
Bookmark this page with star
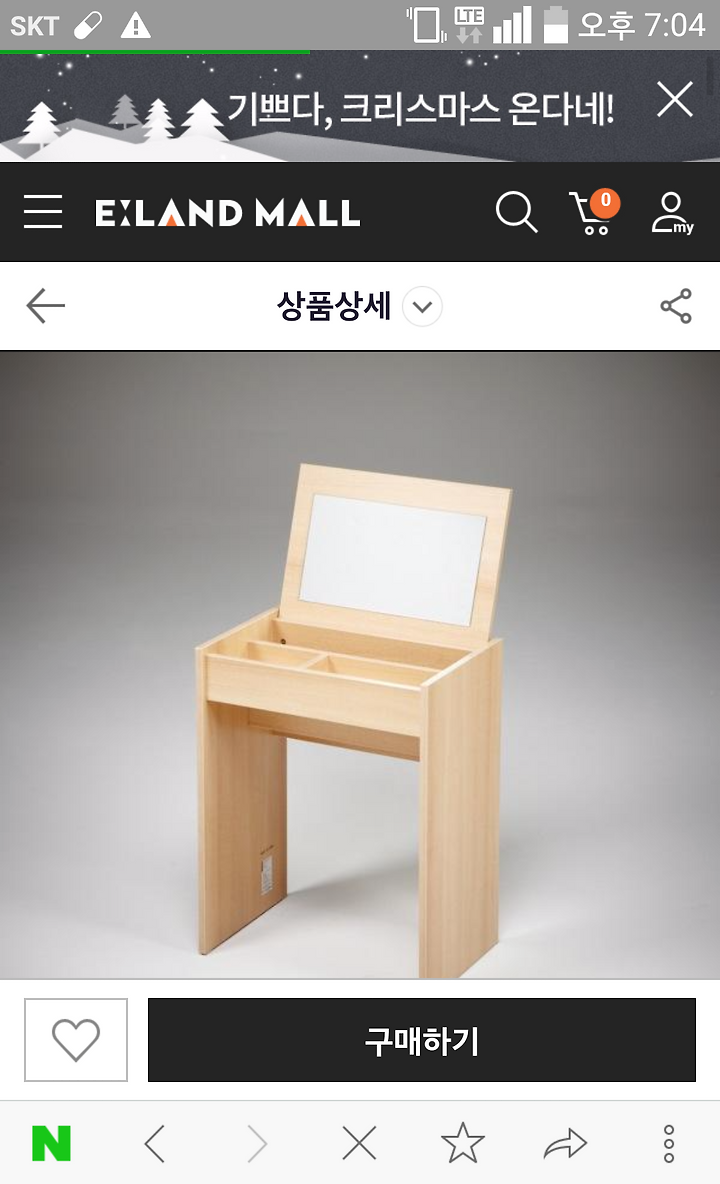[463, 1142]
